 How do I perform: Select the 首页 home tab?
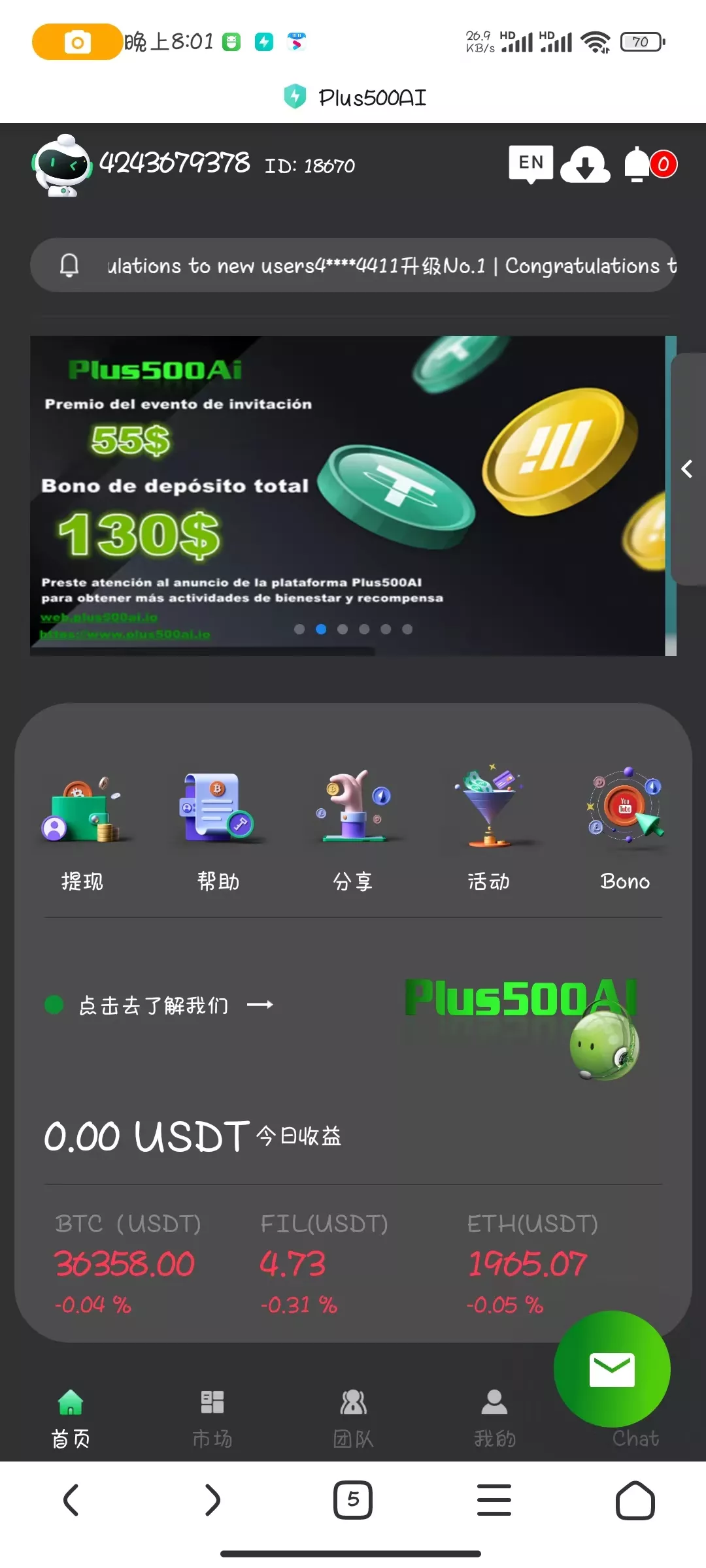tap(71, 1416)
